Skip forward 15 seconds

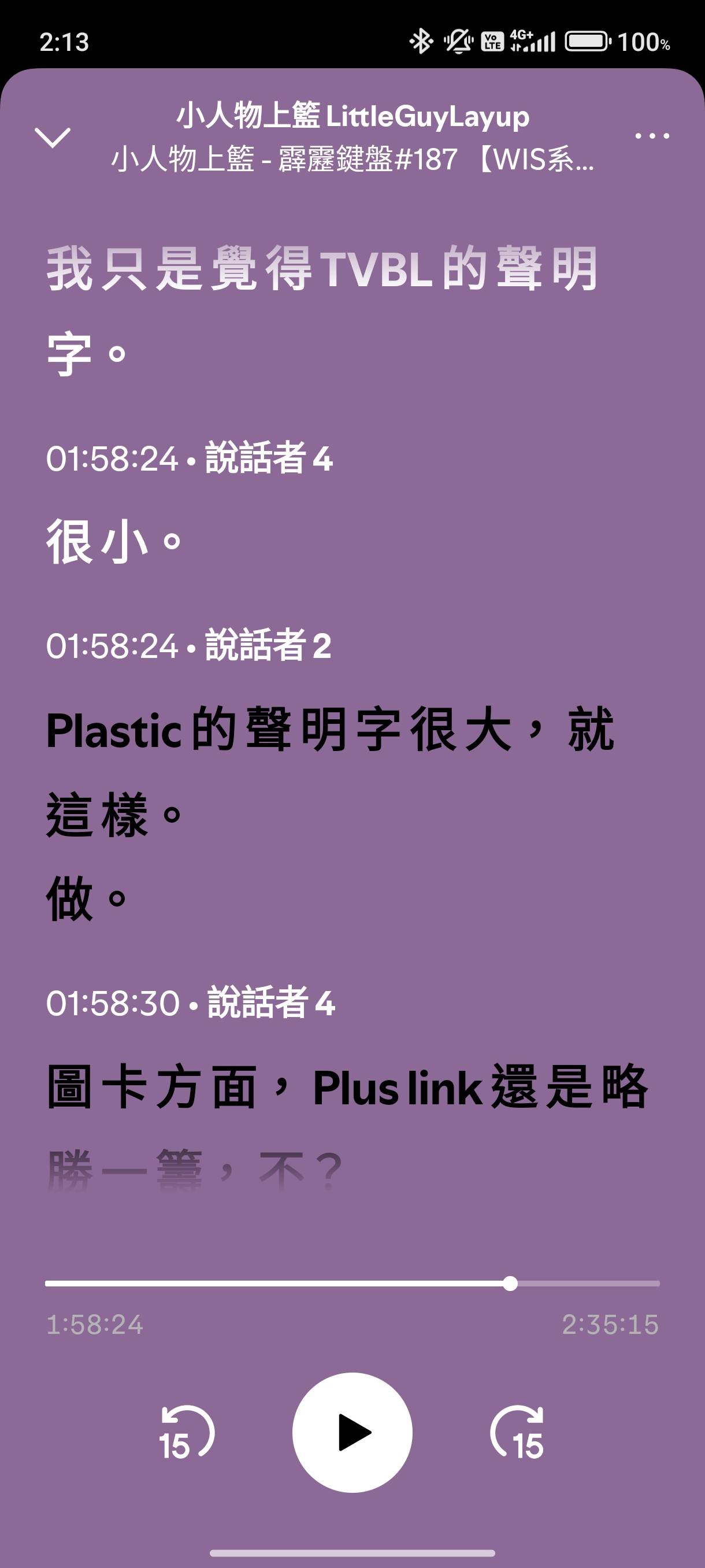click(x=518, y=1433)
